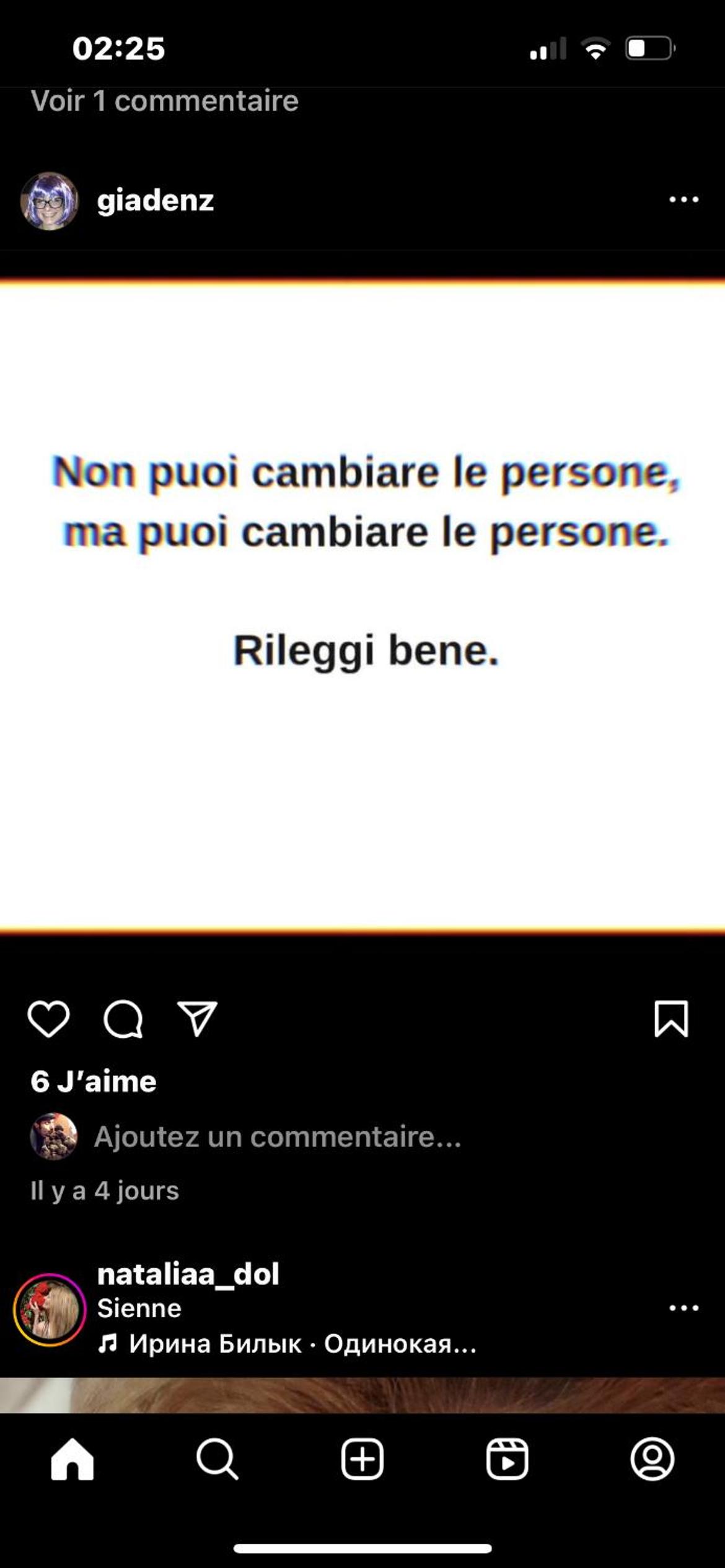Screen dimensions: 725x1568
Task: Create a new post with plus tab
Action: pos(362,1460)
